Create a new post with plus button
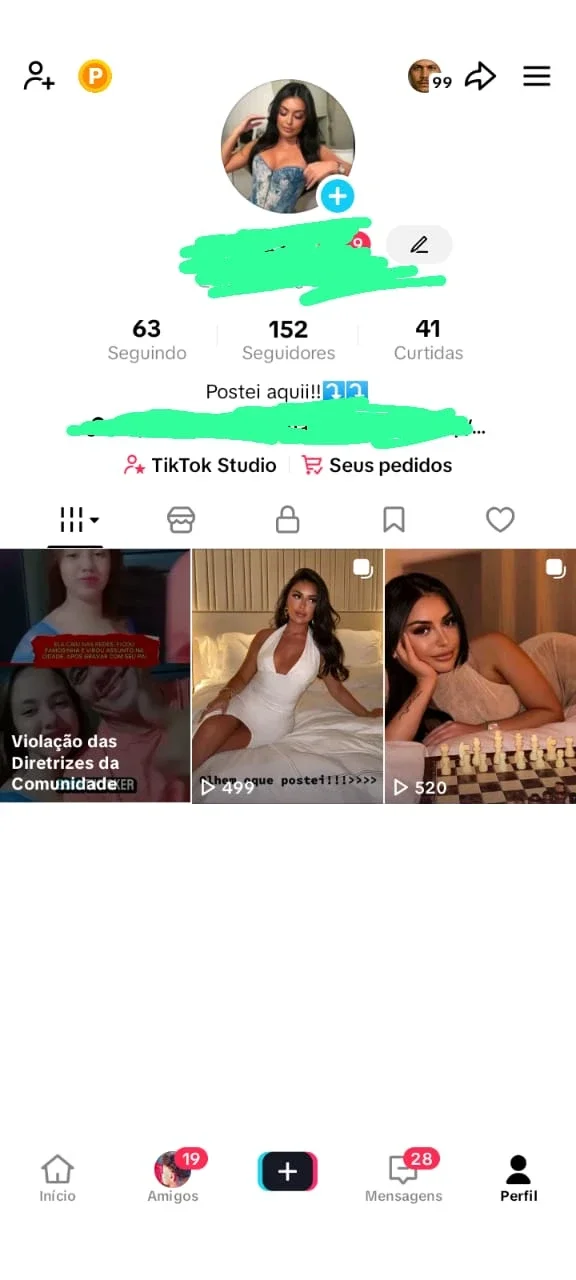This screenshot has width=576, height=1280. (288, 1171)
